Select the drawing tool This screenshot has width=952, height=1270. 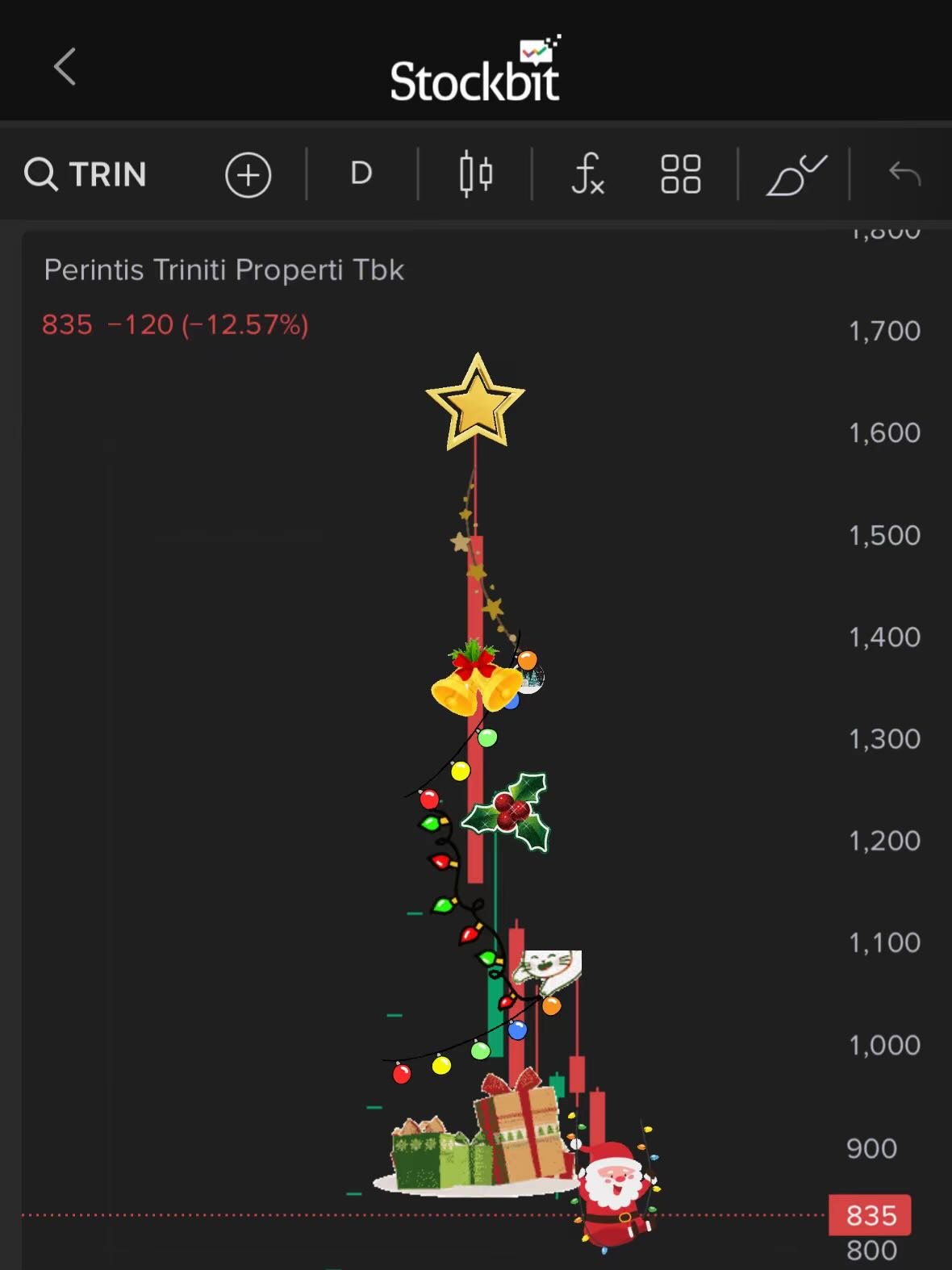pos(795,174)
